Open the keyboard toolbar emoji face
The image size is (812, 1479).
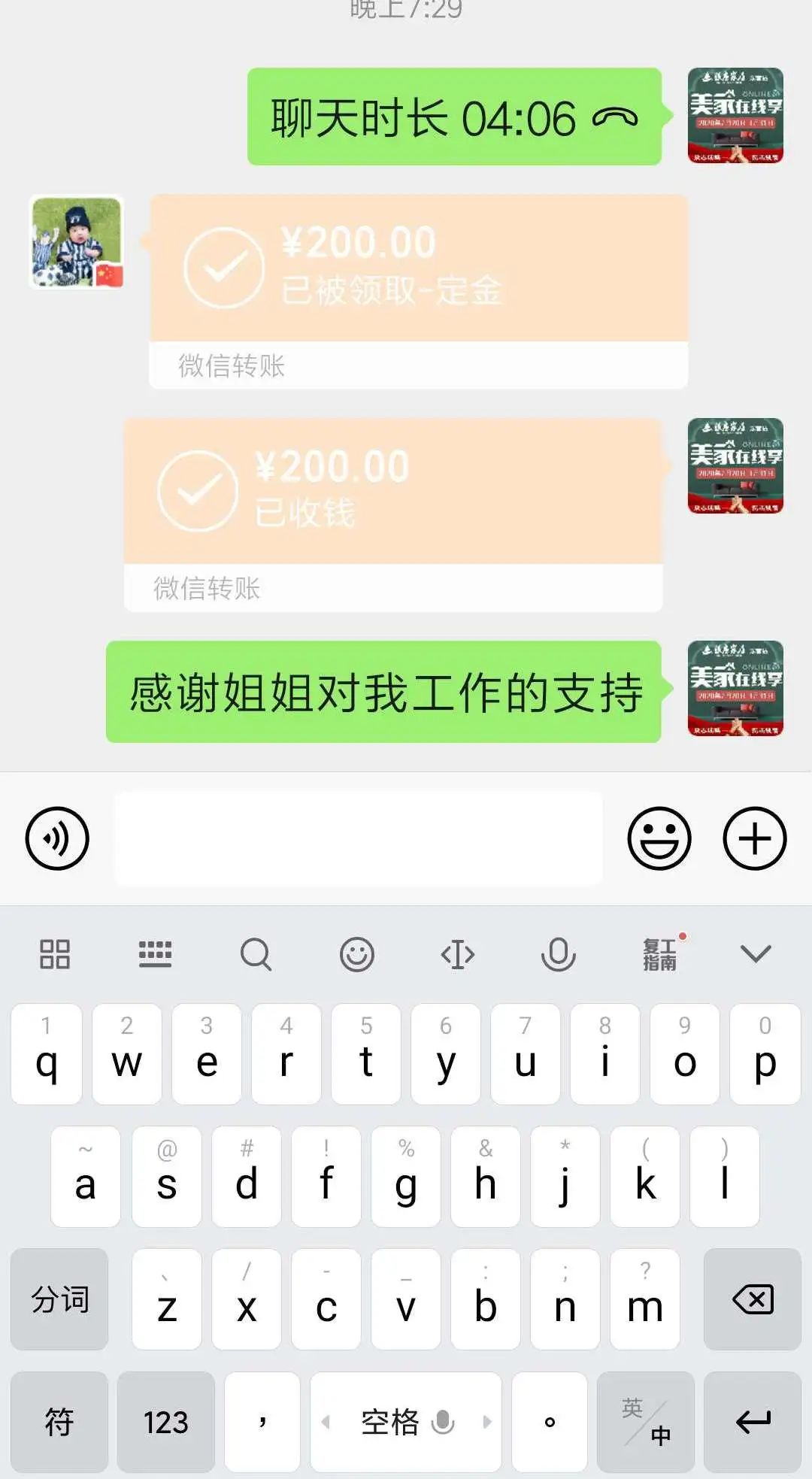tap(357, 954)
